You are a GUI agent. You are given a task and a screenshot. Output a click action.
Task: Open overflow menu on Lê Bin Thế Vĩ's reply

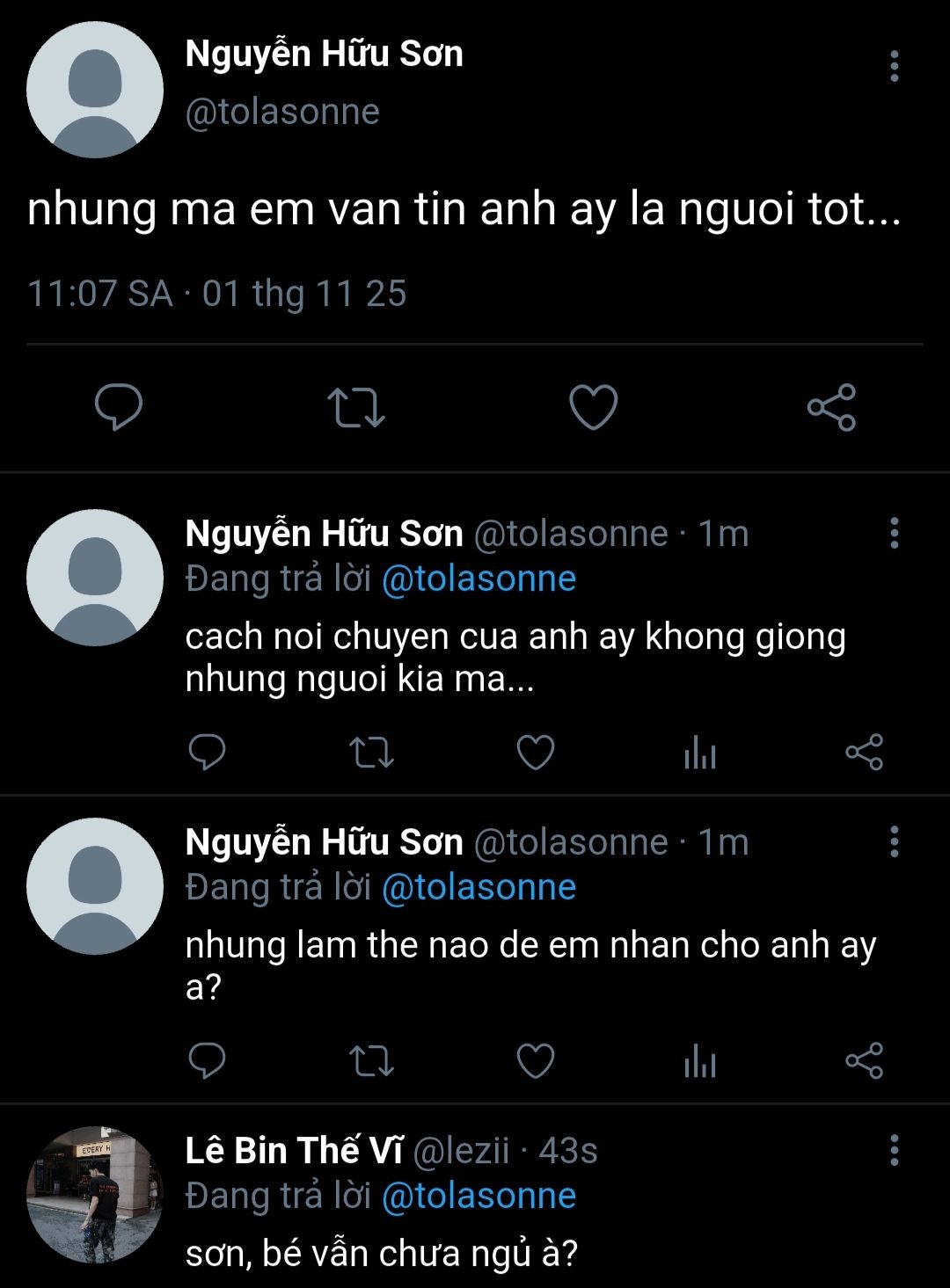894,1150
